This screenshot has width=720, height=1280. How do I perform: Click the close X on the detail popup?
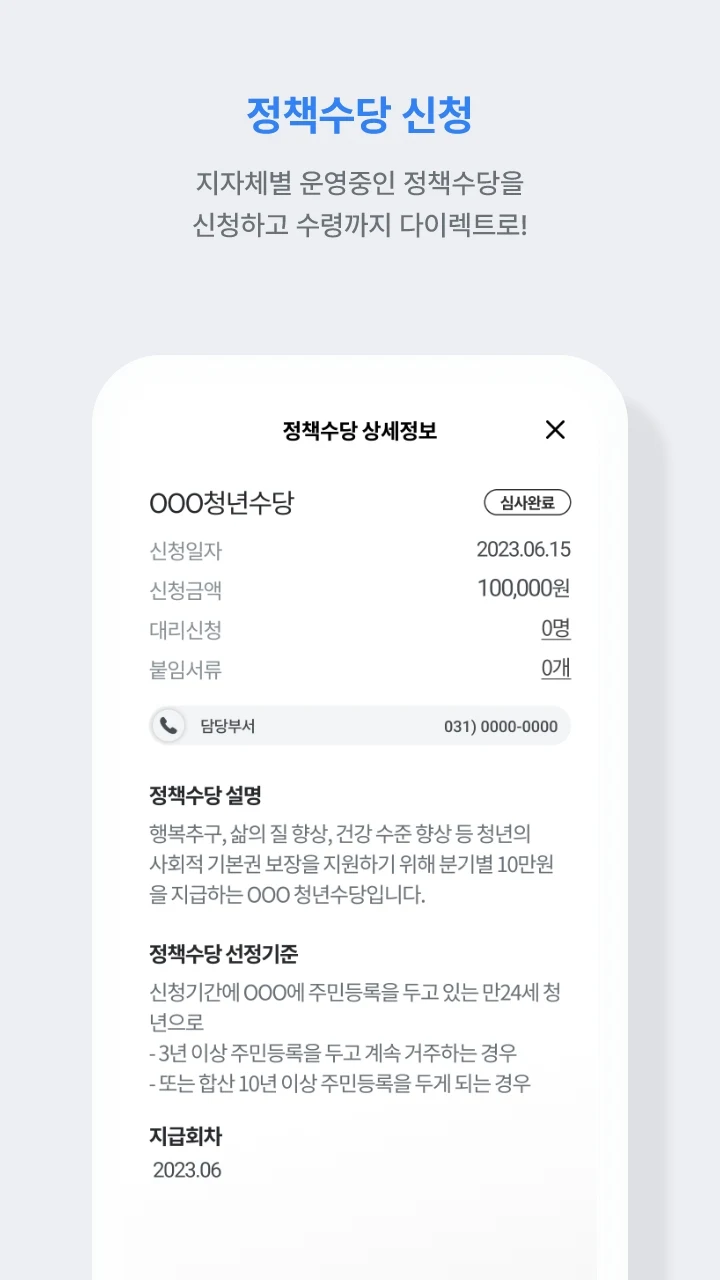tap(556, 430)
